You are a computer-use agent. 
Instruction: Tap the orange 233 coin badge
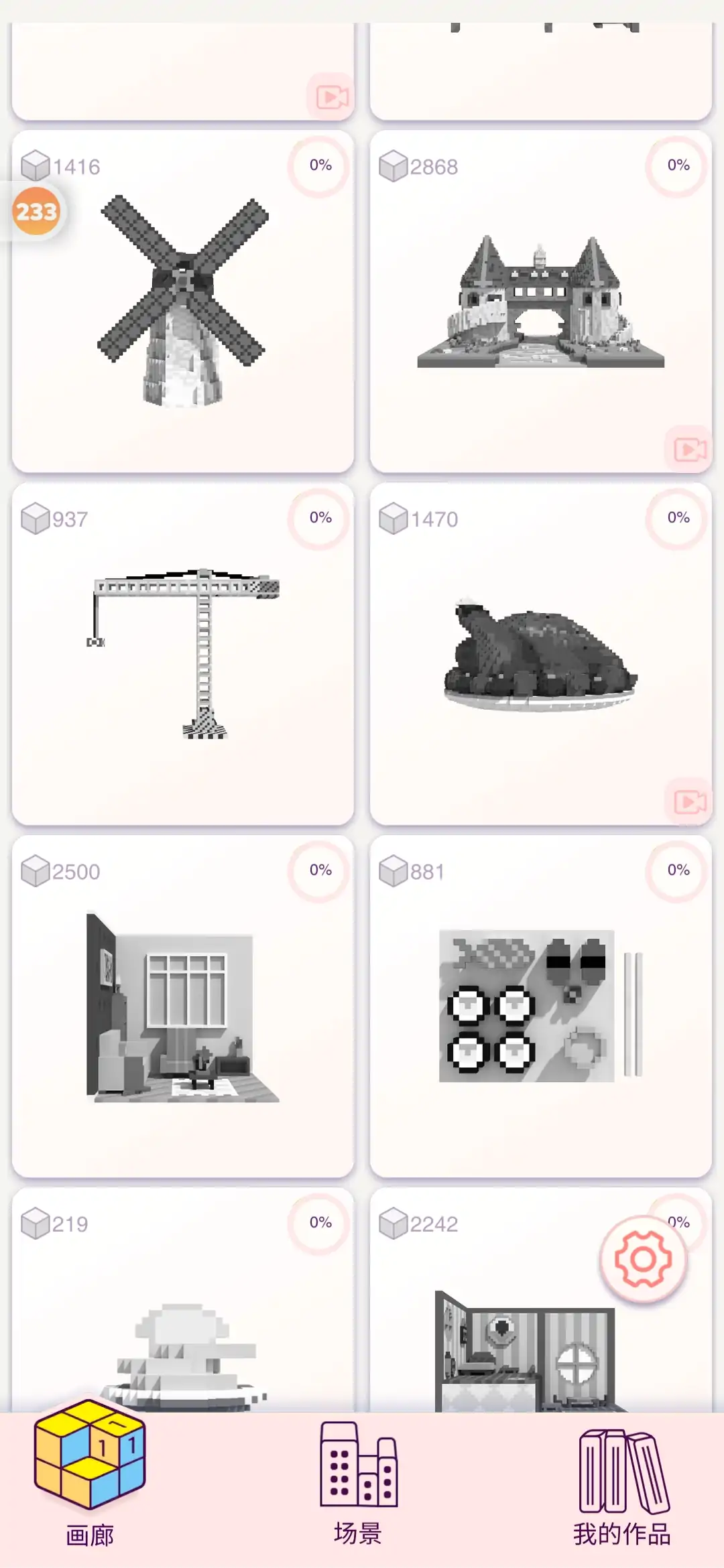click(36, 212)
